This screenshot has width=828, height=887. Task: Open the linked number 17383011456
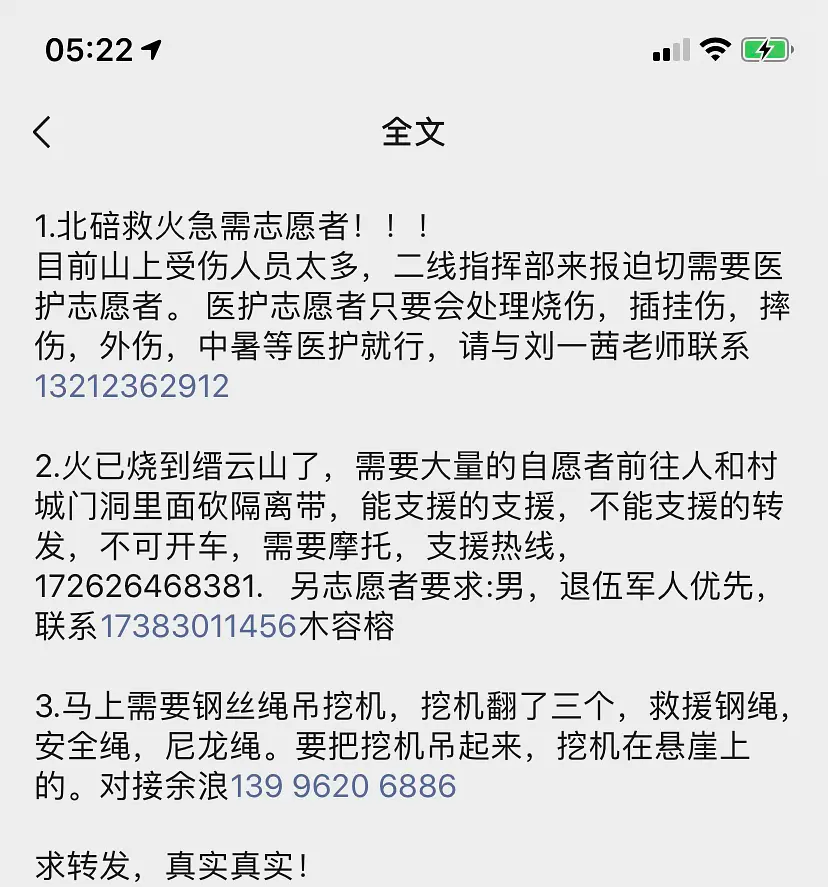(x=198, y=627)
